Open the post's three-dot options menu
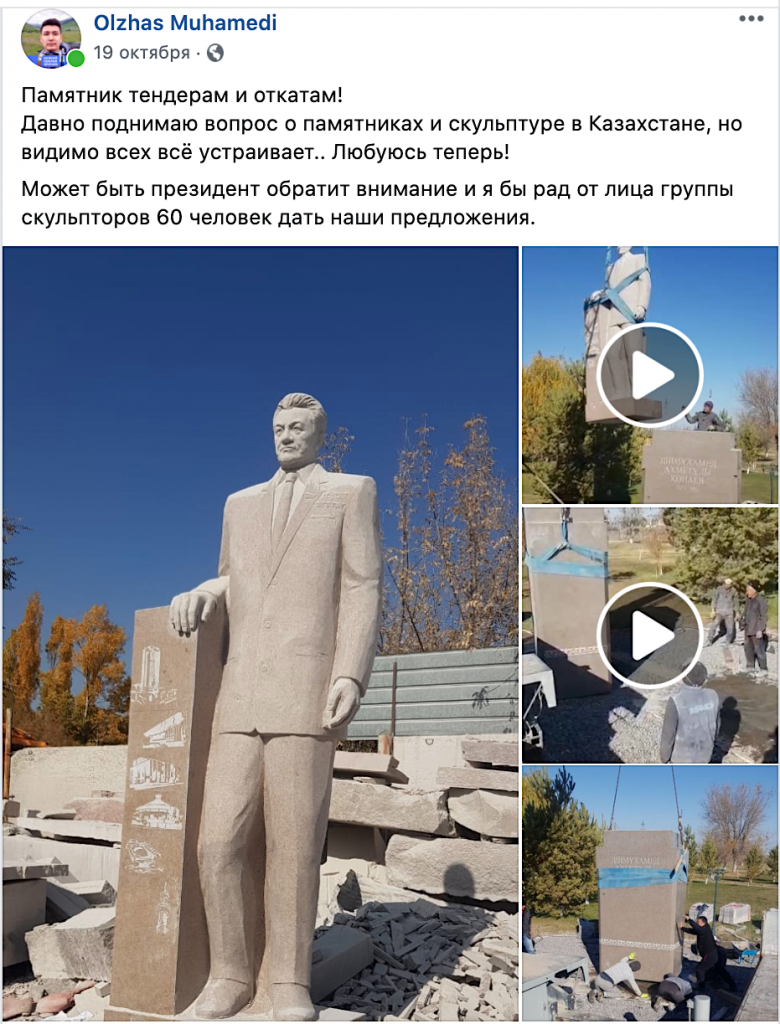Image resolution: width=780 pixels, height=1024 pixels. coord(751,19)
